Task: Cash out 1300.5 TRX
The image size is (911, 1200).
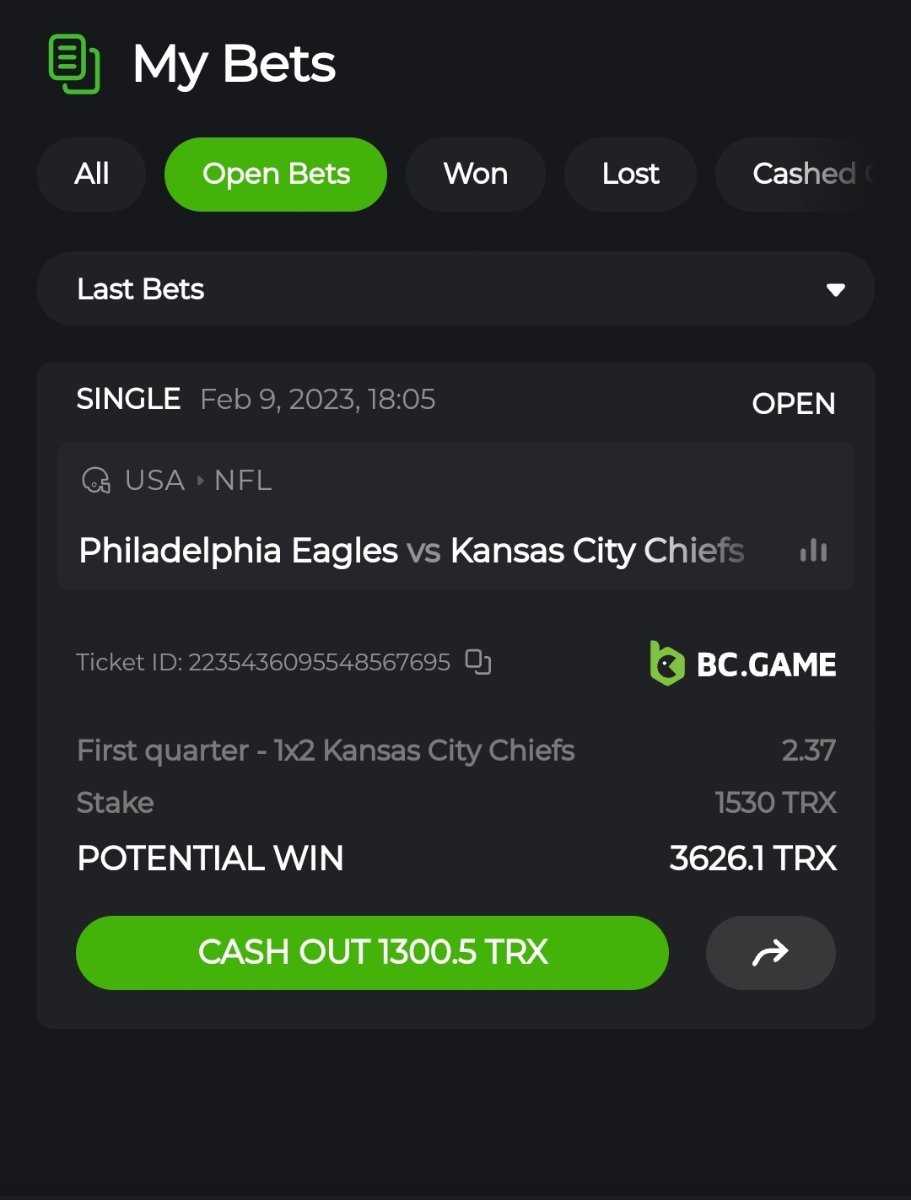Action: [372, 952]
